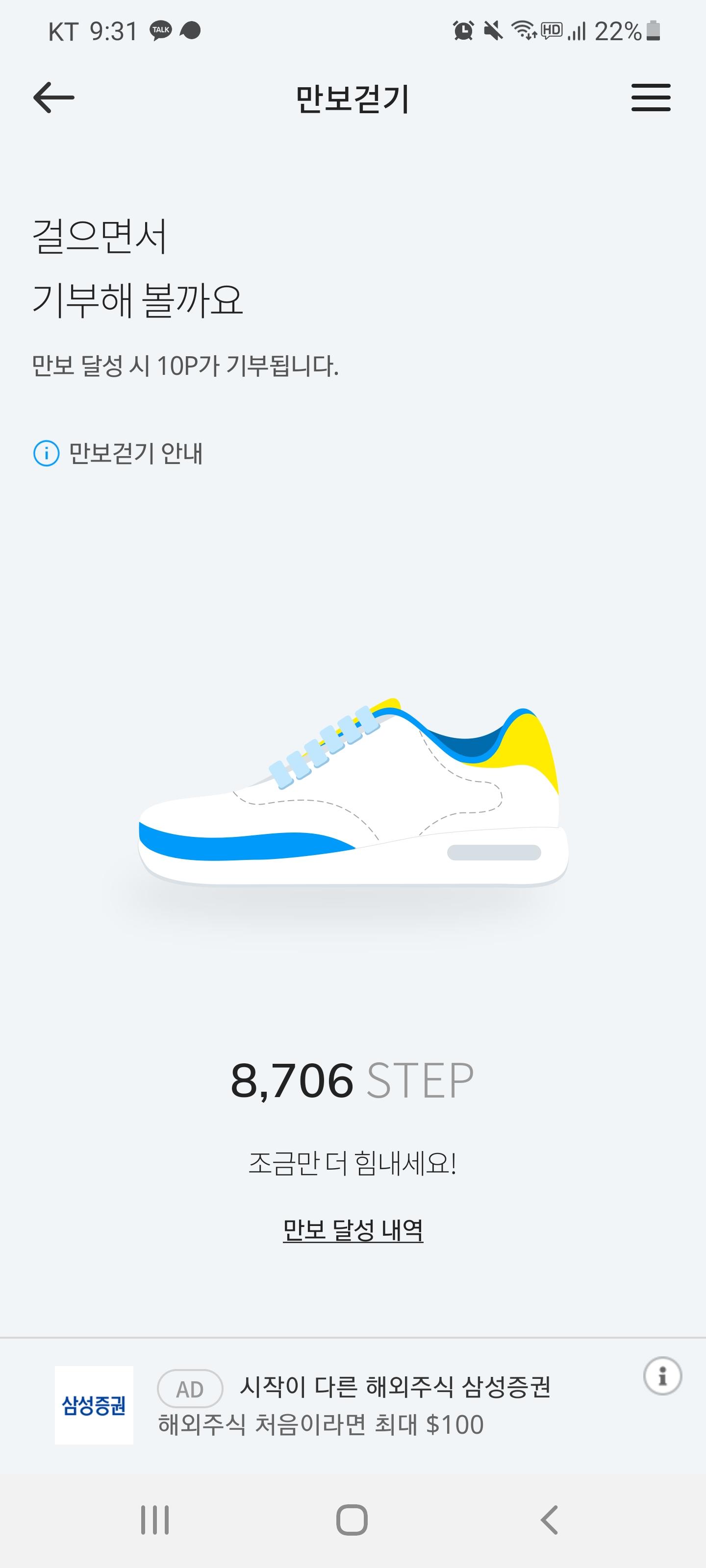
Task: Go to the phone home screen
Action: tap(352, 1520)
